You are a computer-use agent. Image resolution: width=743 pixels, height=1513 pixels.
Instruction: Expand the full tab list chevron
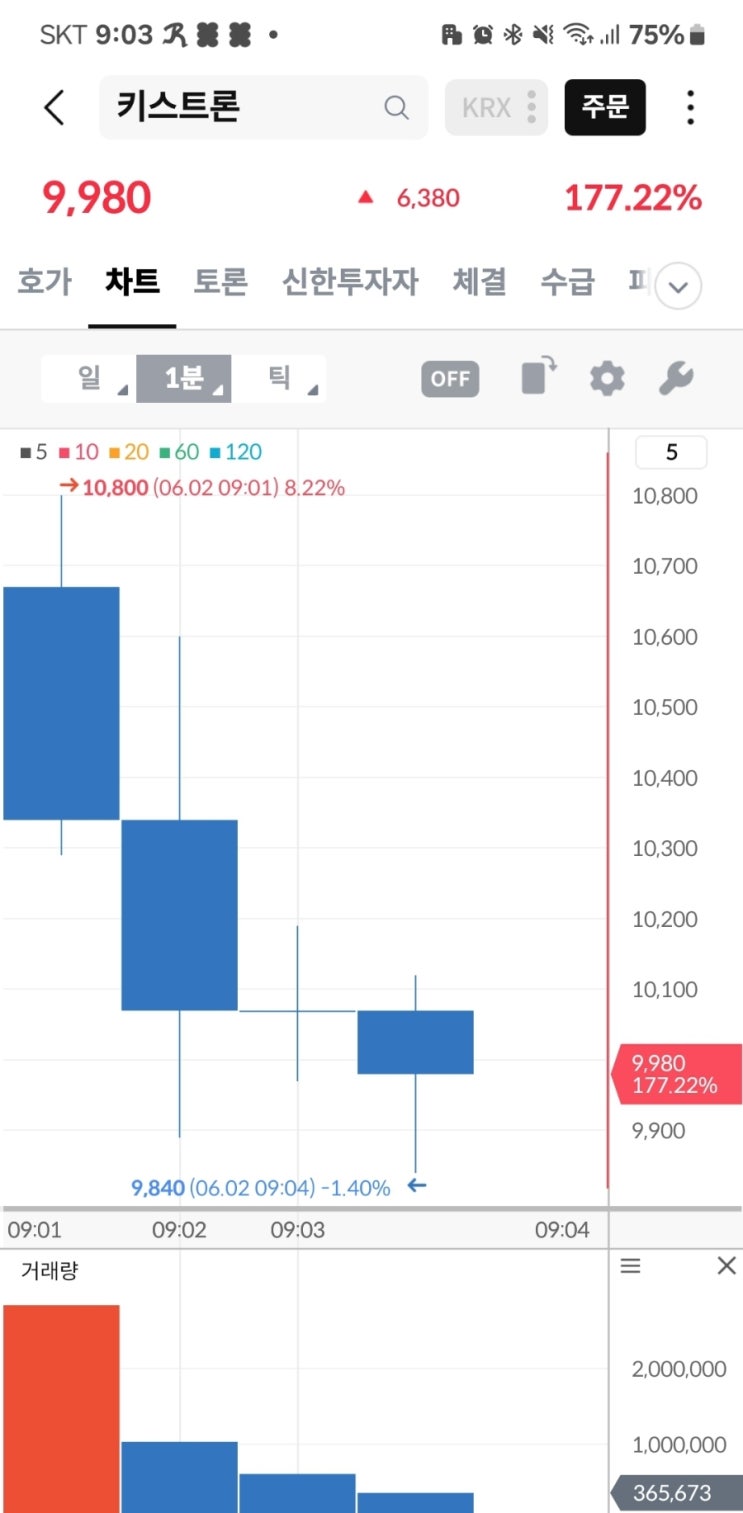tap(679, 288)
